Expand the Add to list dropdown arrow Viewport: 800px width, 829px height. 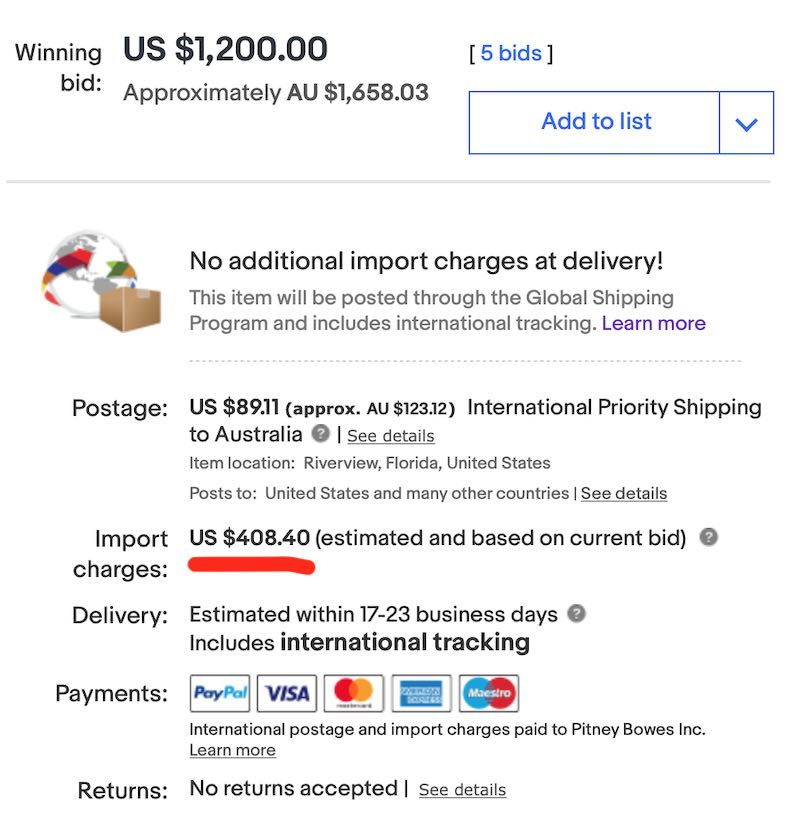click(747, 122)
